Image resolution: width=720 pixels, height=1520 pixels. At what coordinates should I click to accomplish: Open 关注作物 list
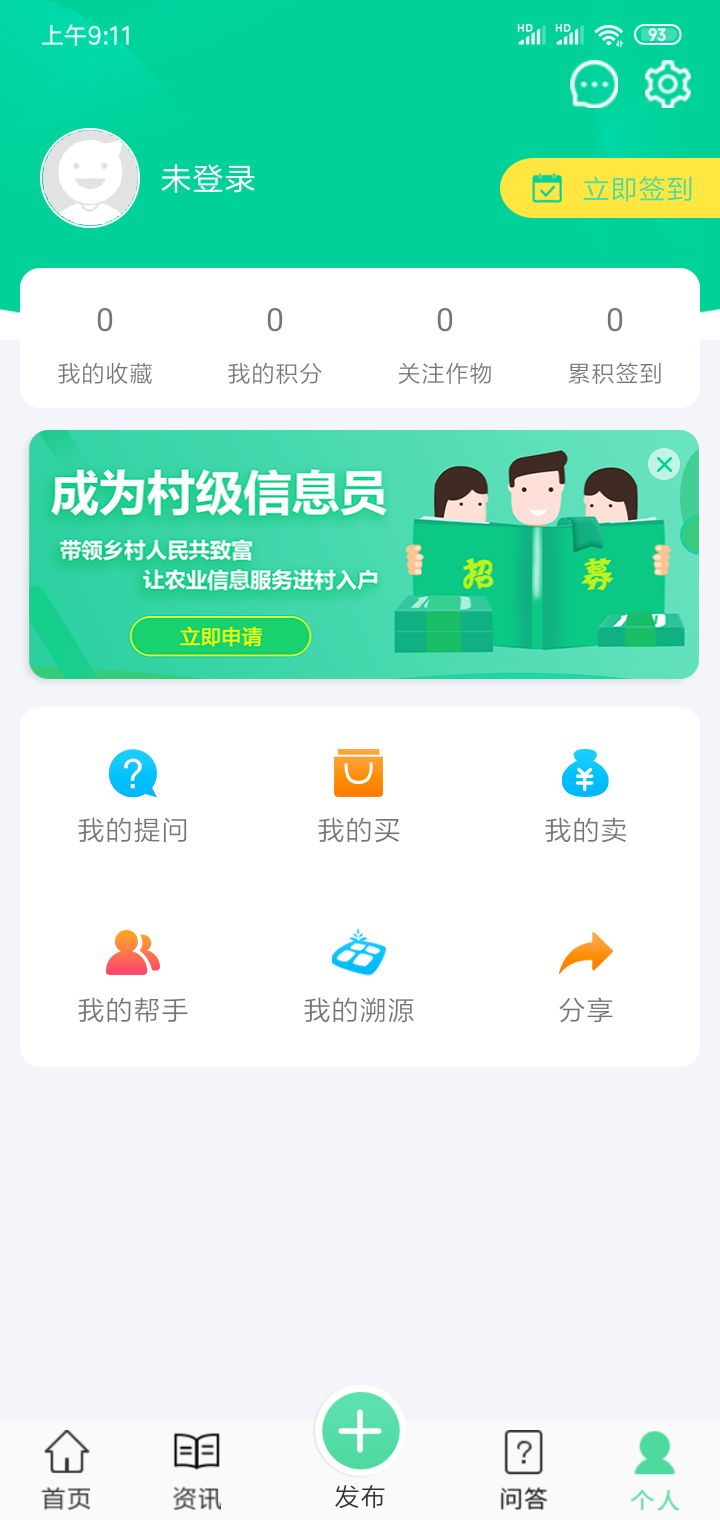[x=445, y=346]
